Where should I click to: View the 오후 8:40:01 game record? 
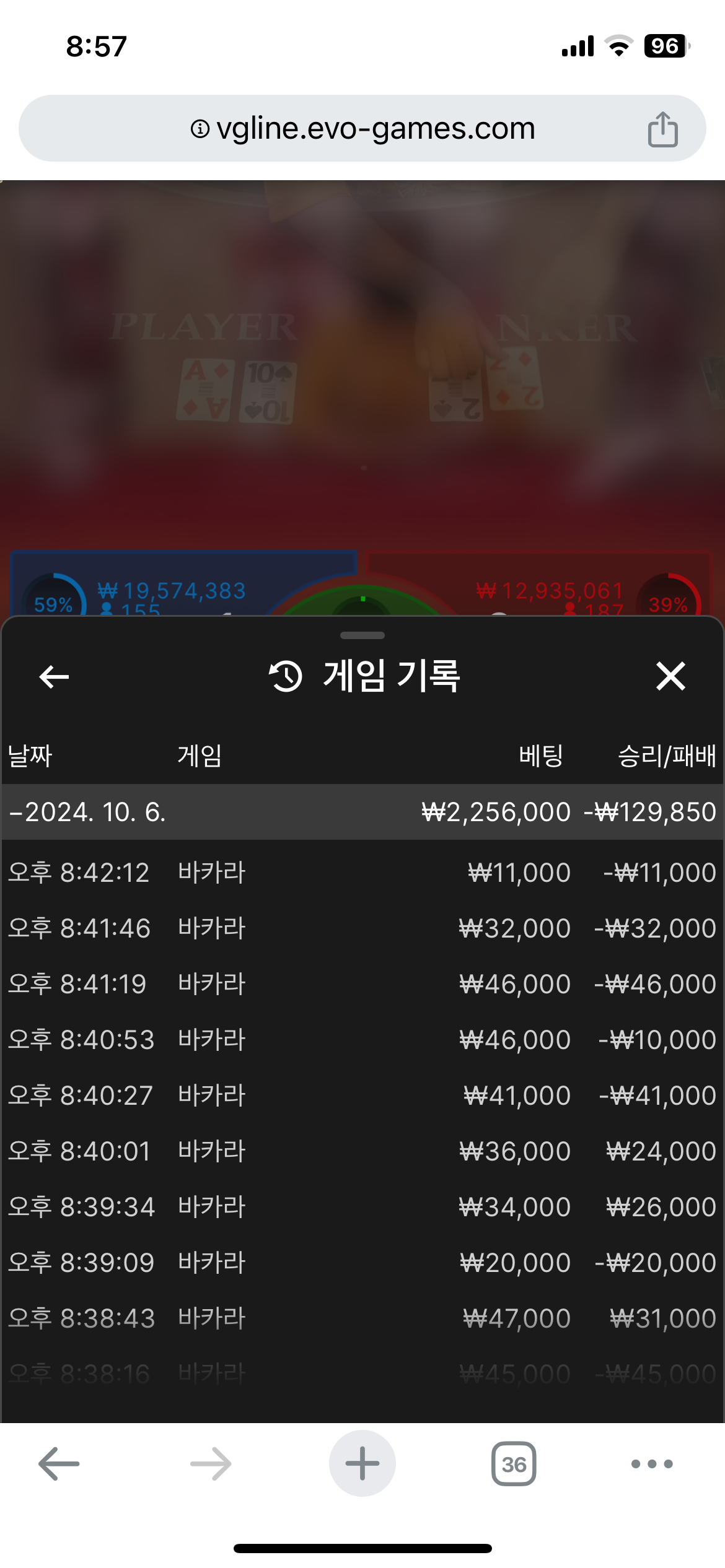tap(362, 1151)
